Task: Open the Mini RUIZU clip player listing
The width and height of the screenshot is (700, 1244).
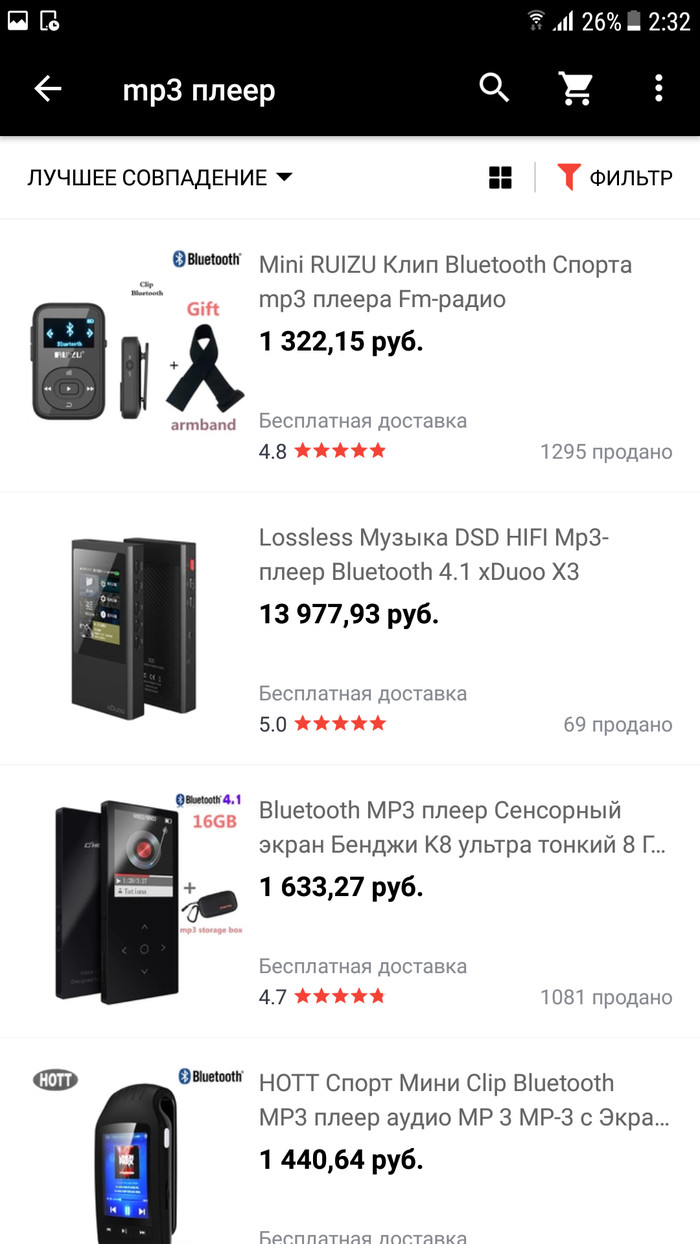Action: click(445, 282)
